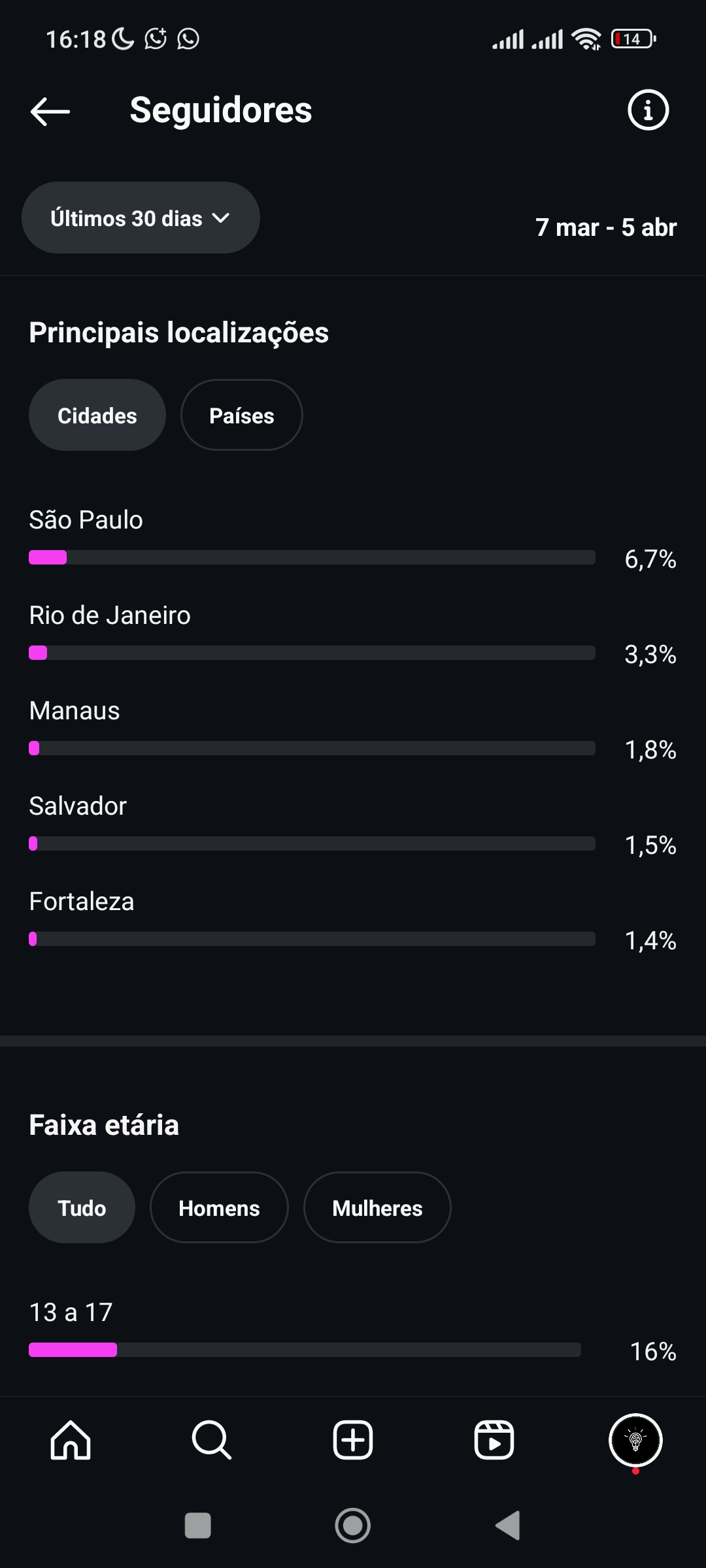The height and width of the screenshot is (1568, 706).
Task: Select the Tudo age filter
Action: [x=82, y=1208]
